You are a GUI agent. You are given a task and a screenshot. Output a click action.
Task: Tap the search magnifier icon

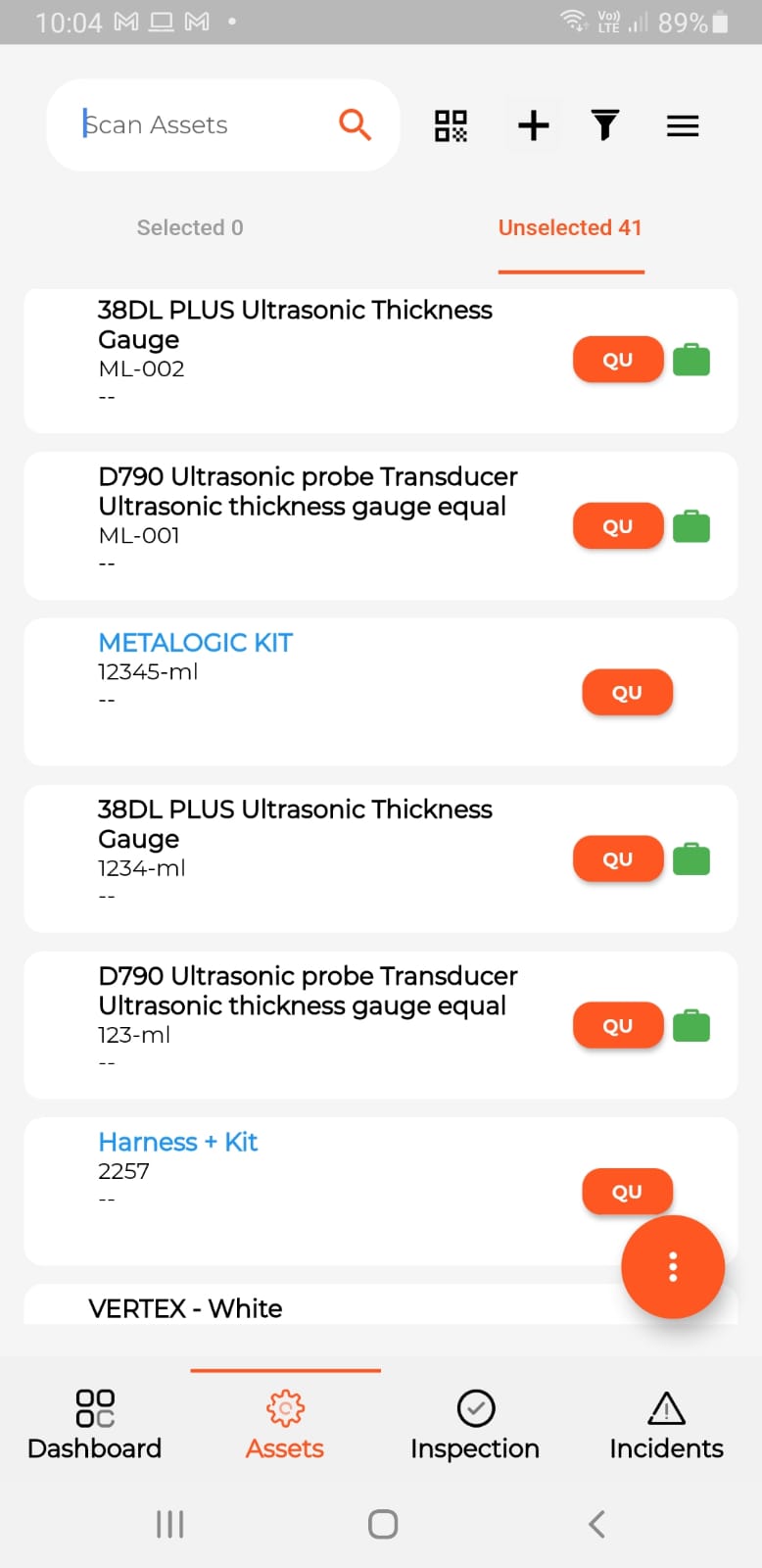355,124
